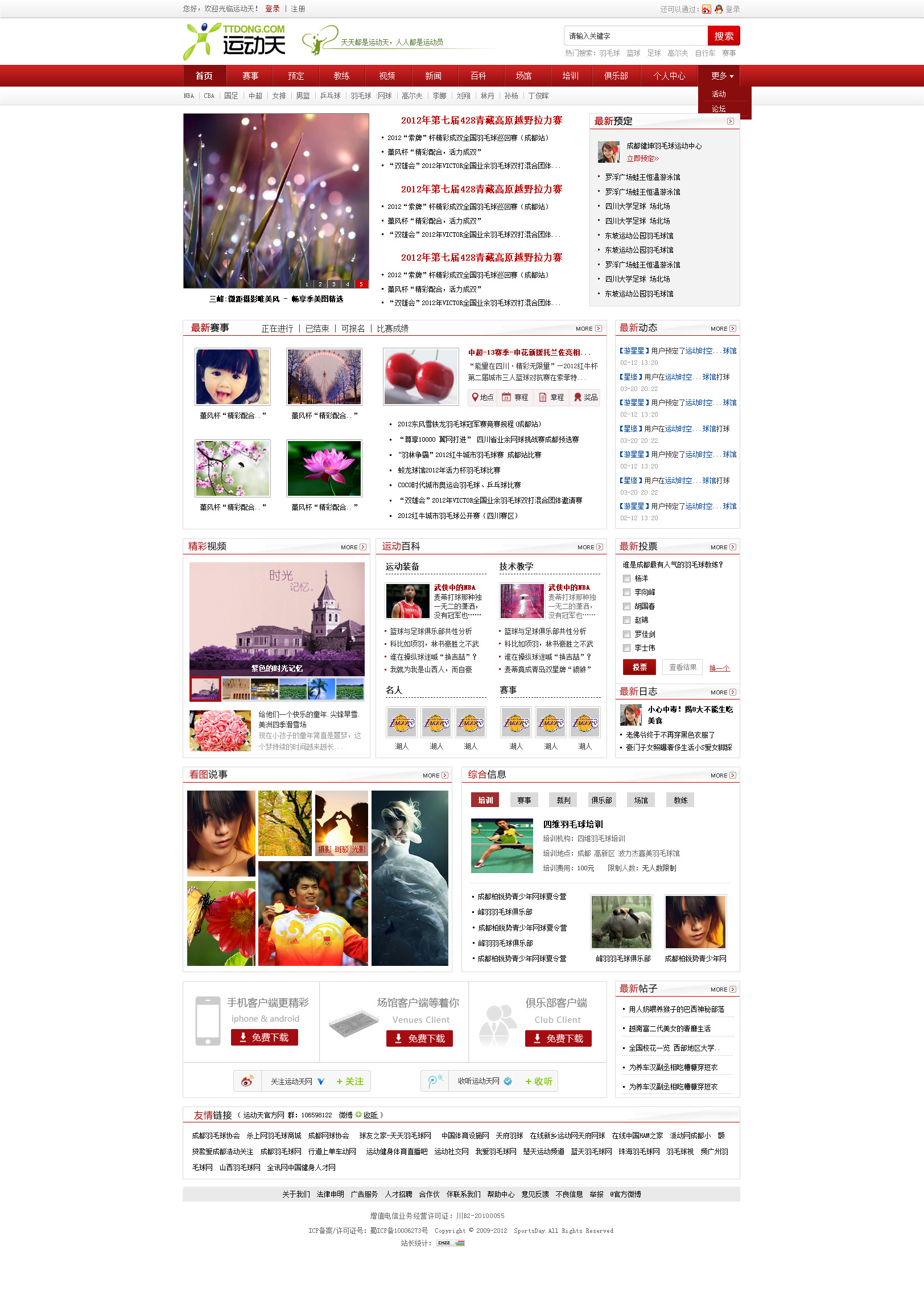Switch to the 场馆 navigation tab
This screenshot has width=924, height=1300.
pos(523,76)
